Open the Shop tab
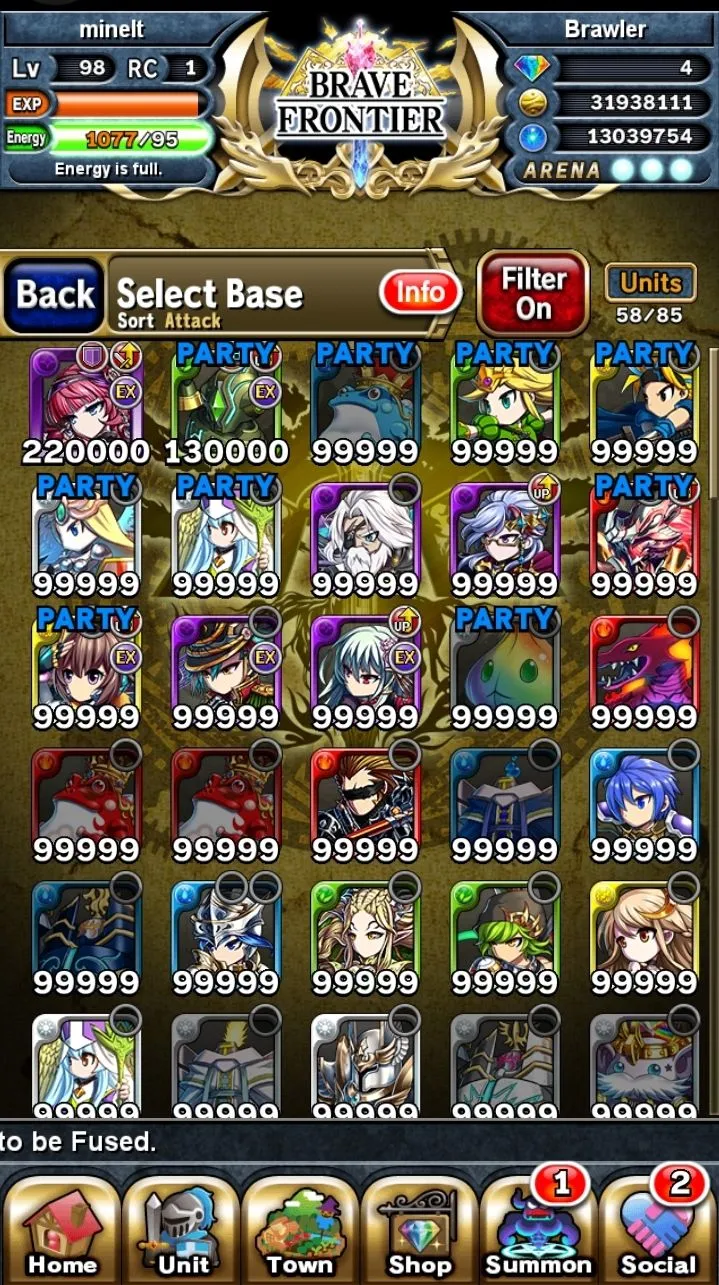The height and width of the screenshot is (1285, 719). [419, 1230]
